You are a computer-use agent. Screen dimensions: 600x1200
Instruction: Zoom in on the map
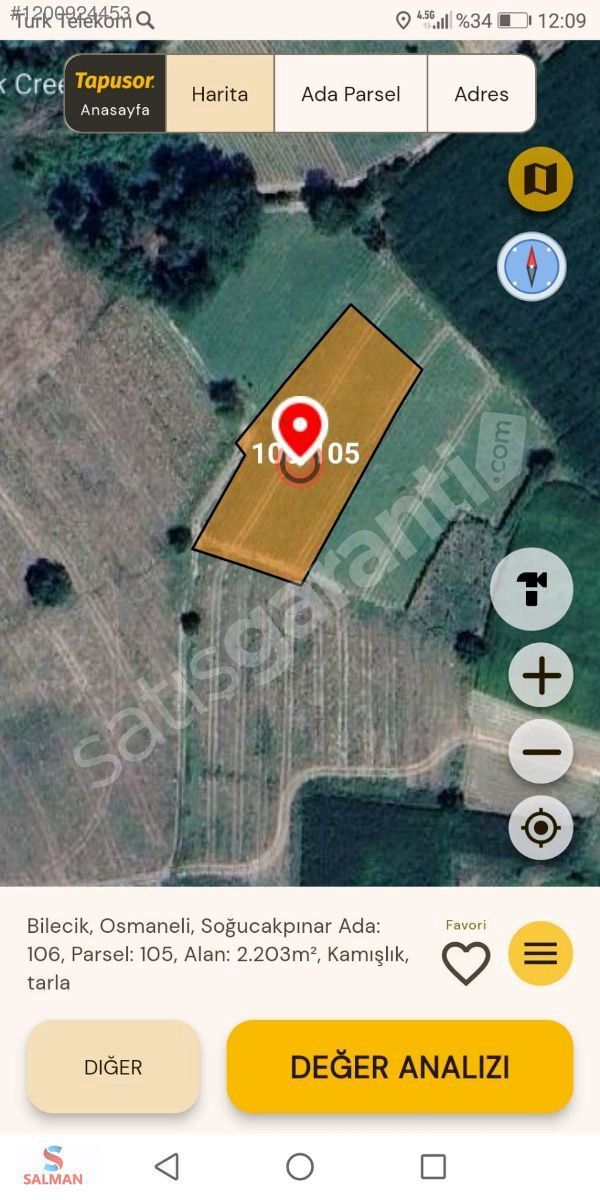pyautogui.click(x=541, y=676)
